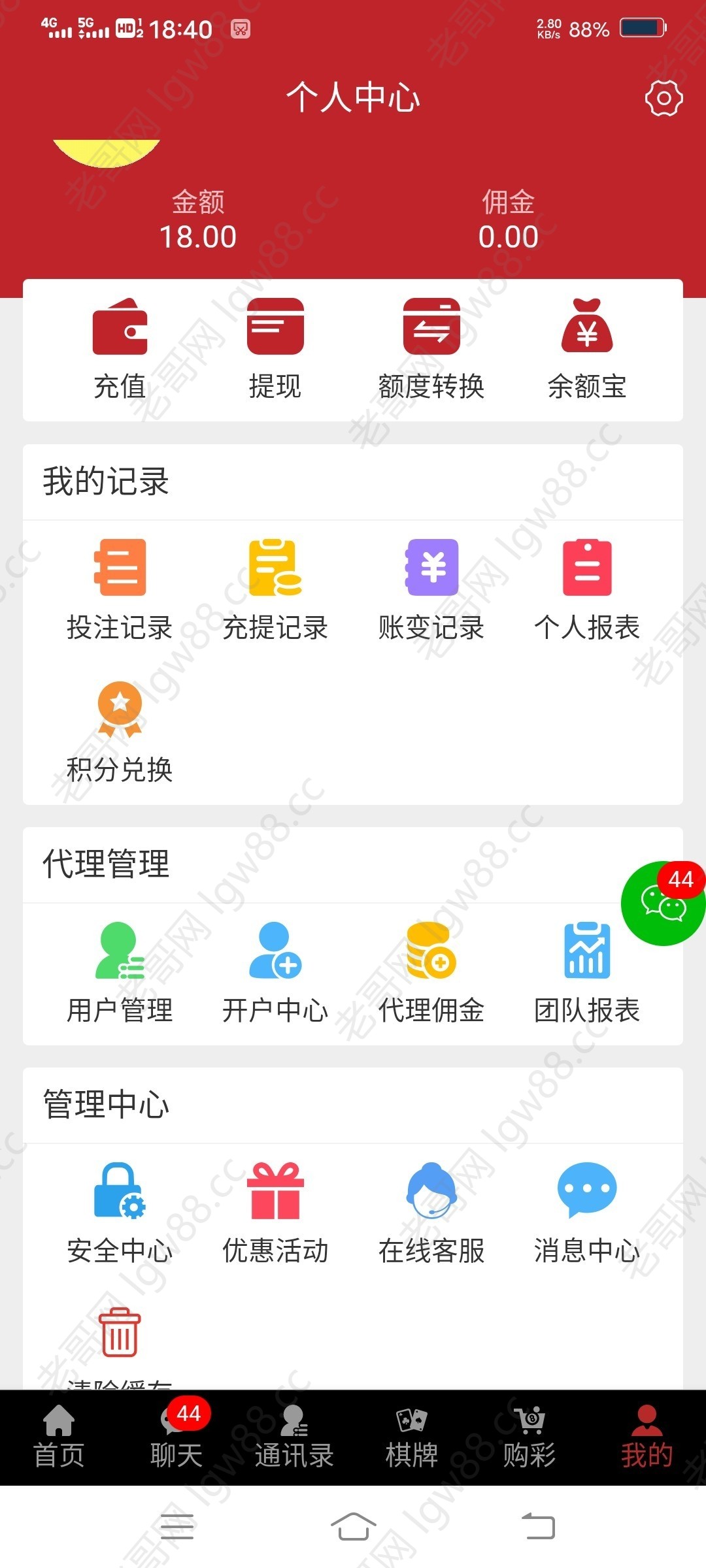
Task: View 个人报表 personal report
Action: [586, 589]
